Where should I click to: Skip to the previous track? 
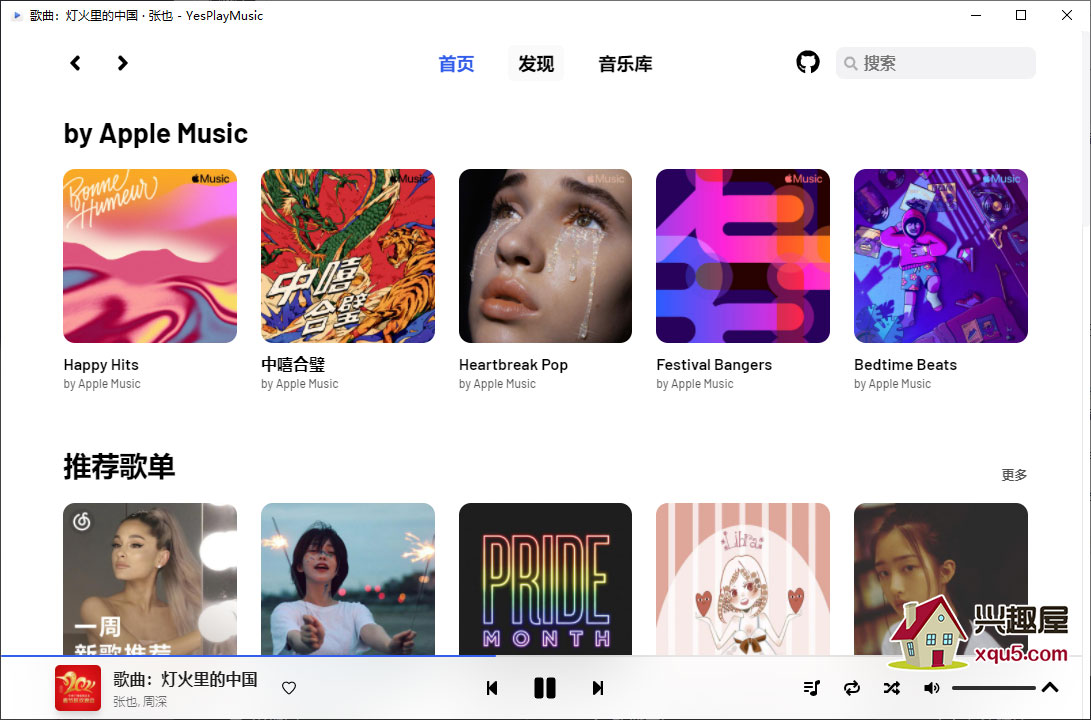[x=492, y=688]
